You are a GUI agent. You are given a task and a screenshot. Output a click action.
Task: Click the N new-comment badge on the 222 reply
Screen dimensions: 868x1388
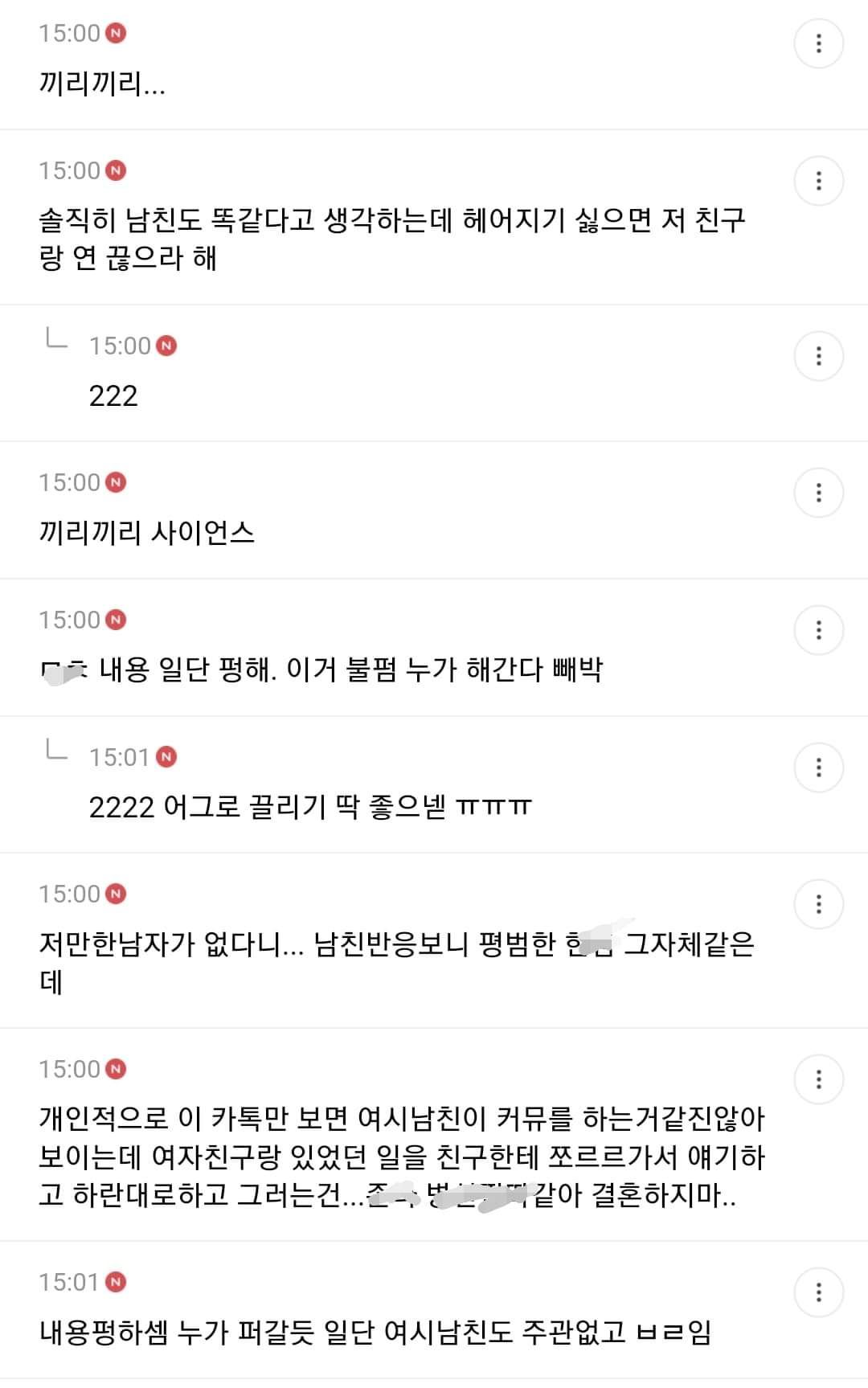pos(167,346)
